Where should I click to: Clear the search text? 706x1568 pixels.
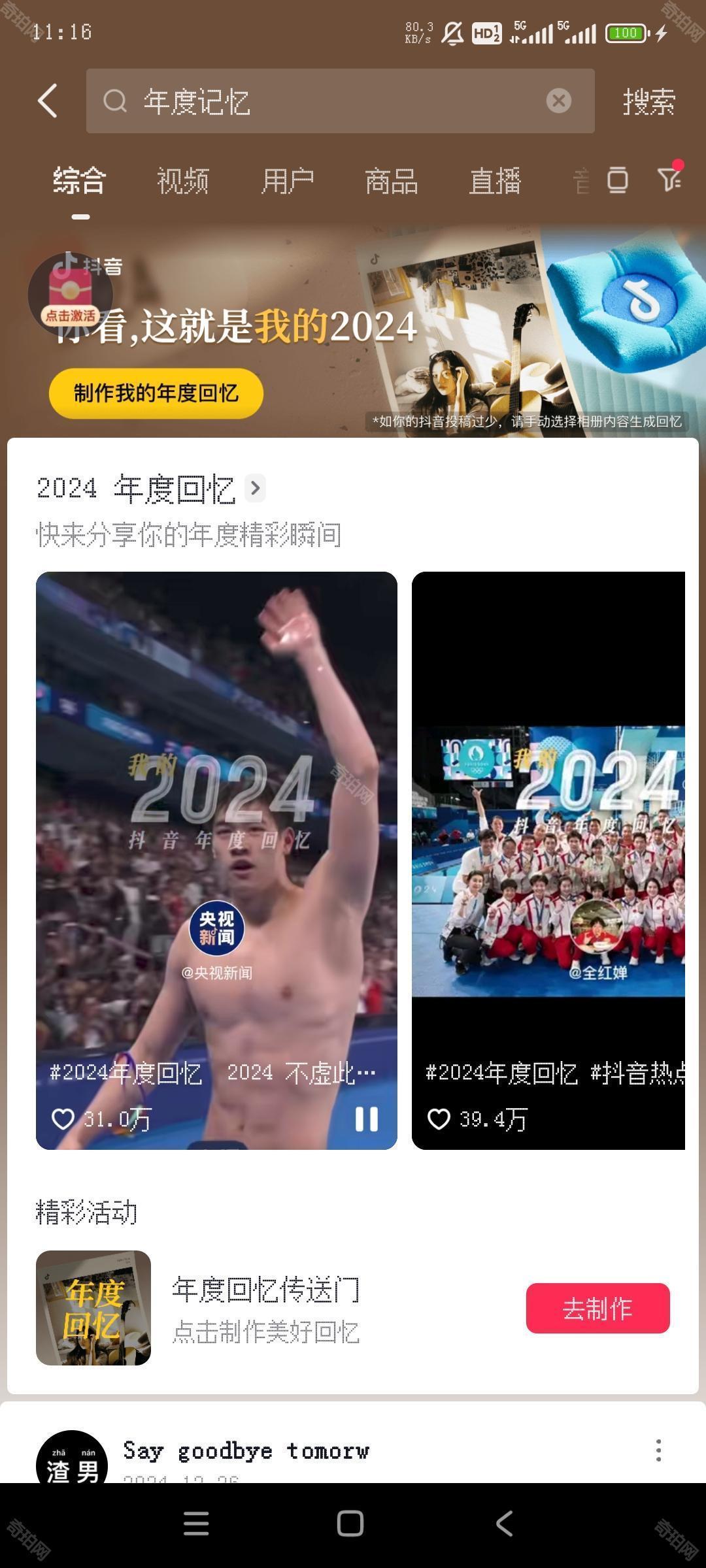point(558,101)
